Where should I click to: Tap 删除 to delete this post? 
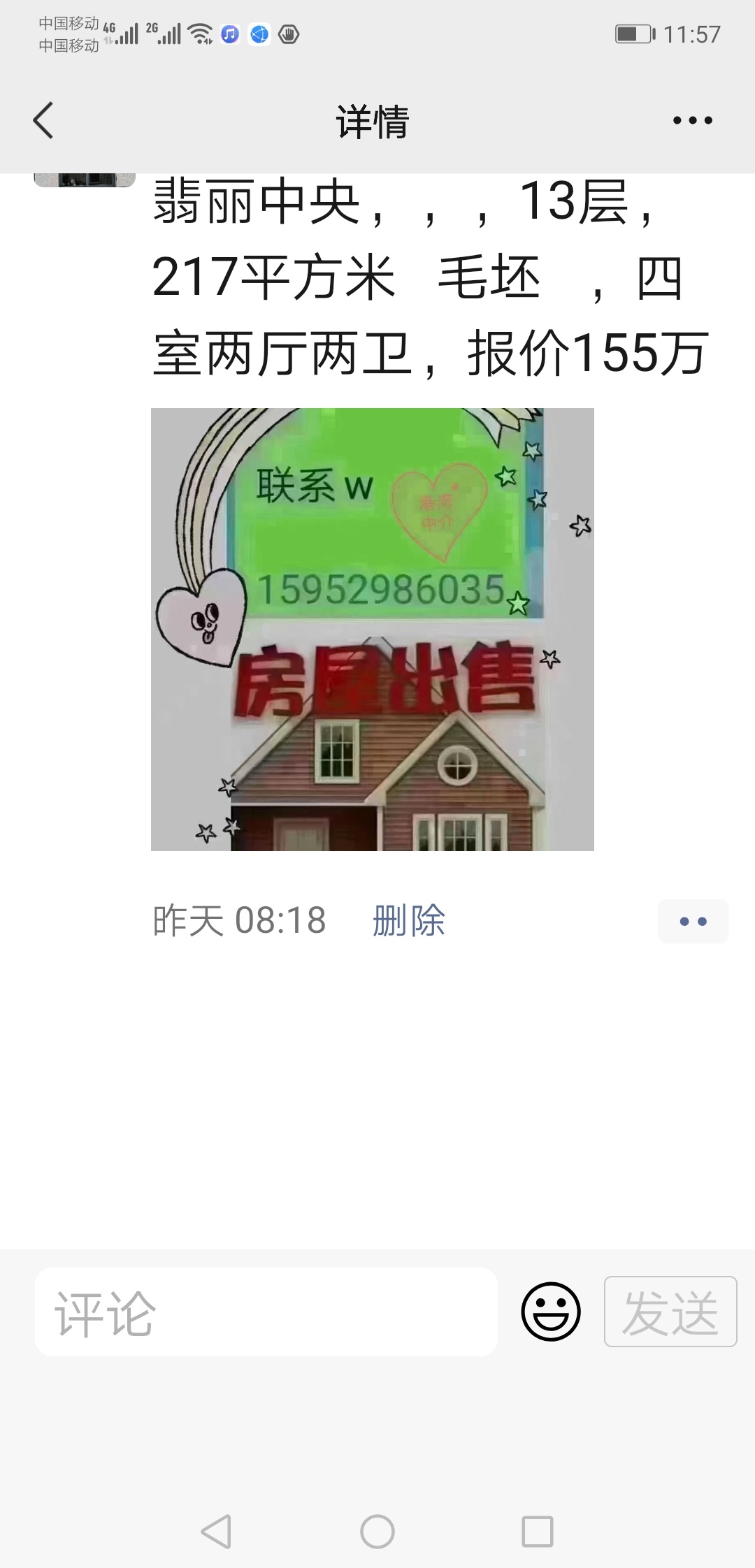(x=409, y=920)
